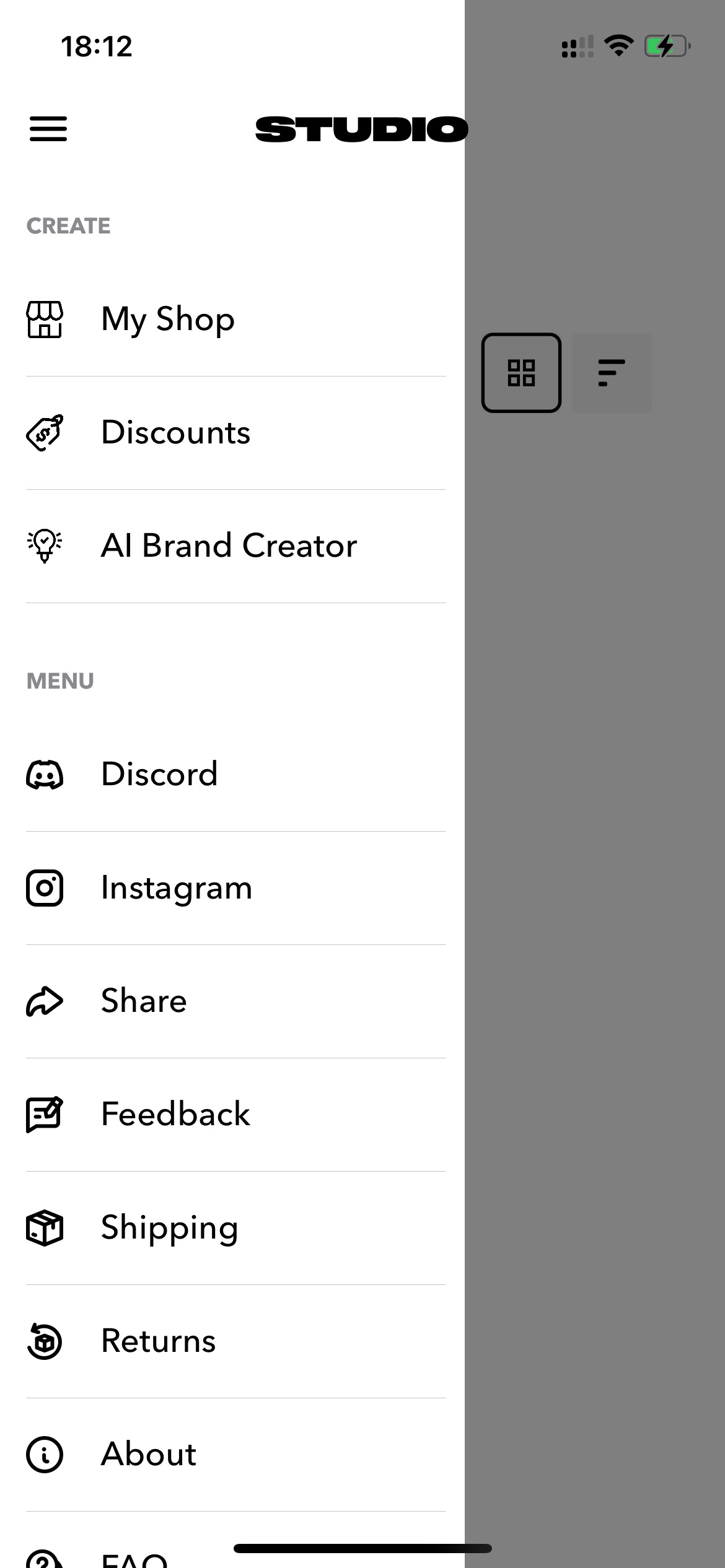Select Share from the menu
The image size is (725, 1568).
point(235,1001)
